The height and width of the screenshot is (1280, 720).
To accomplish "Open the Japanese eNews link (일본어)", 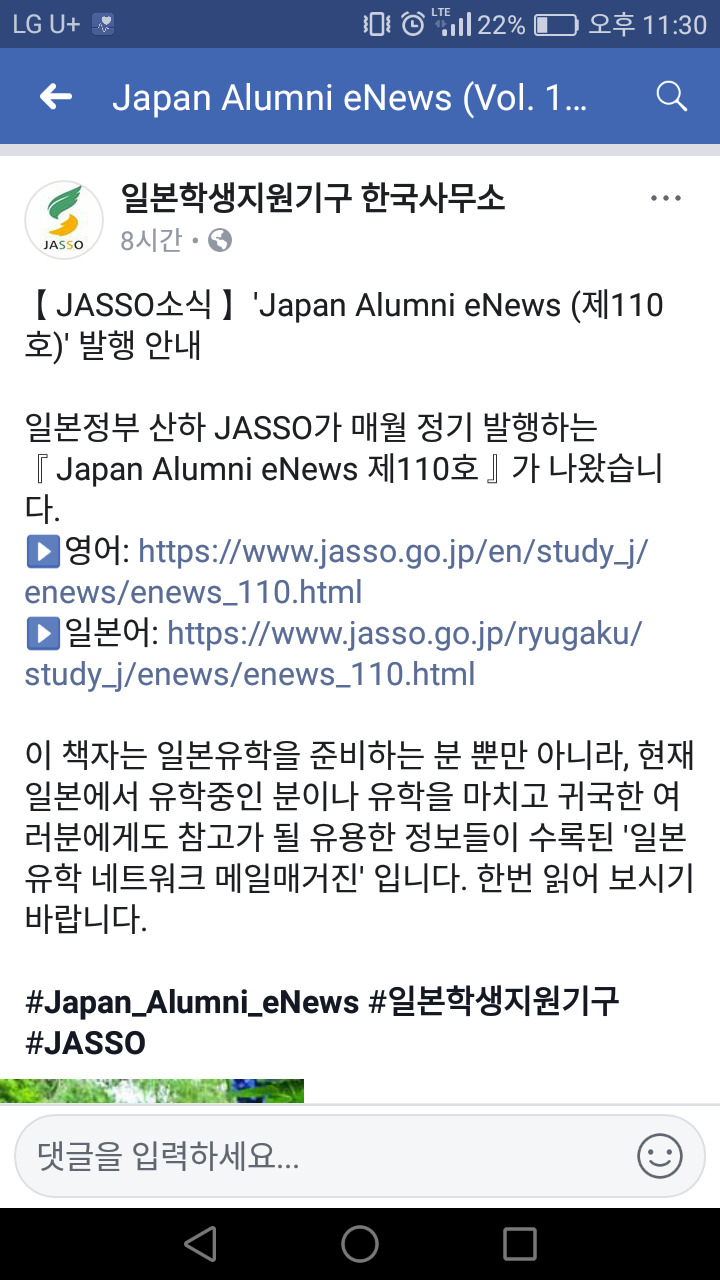I will (x=333, y=653).
